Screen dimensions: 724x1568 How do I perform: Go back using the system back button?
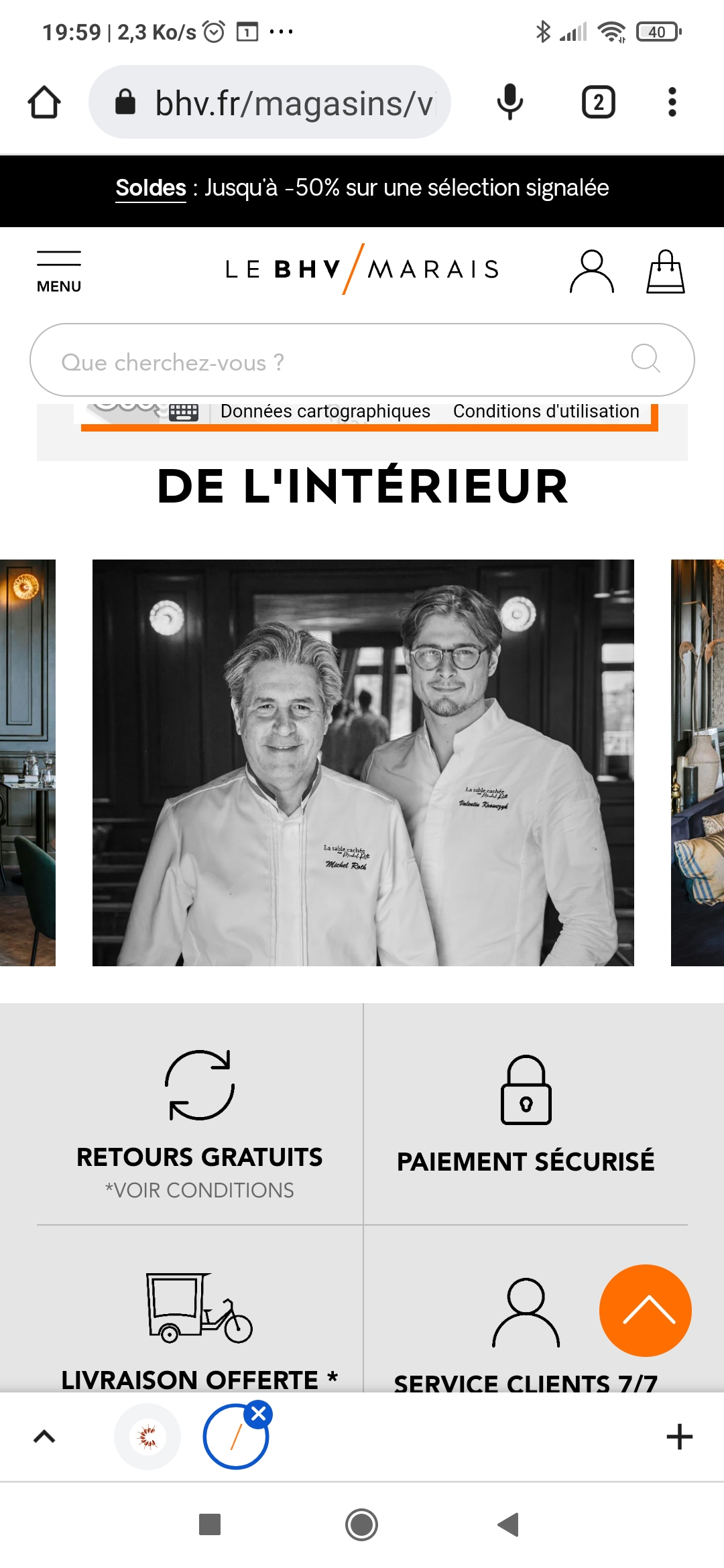pyautogui.click(x=508, y=1524)
